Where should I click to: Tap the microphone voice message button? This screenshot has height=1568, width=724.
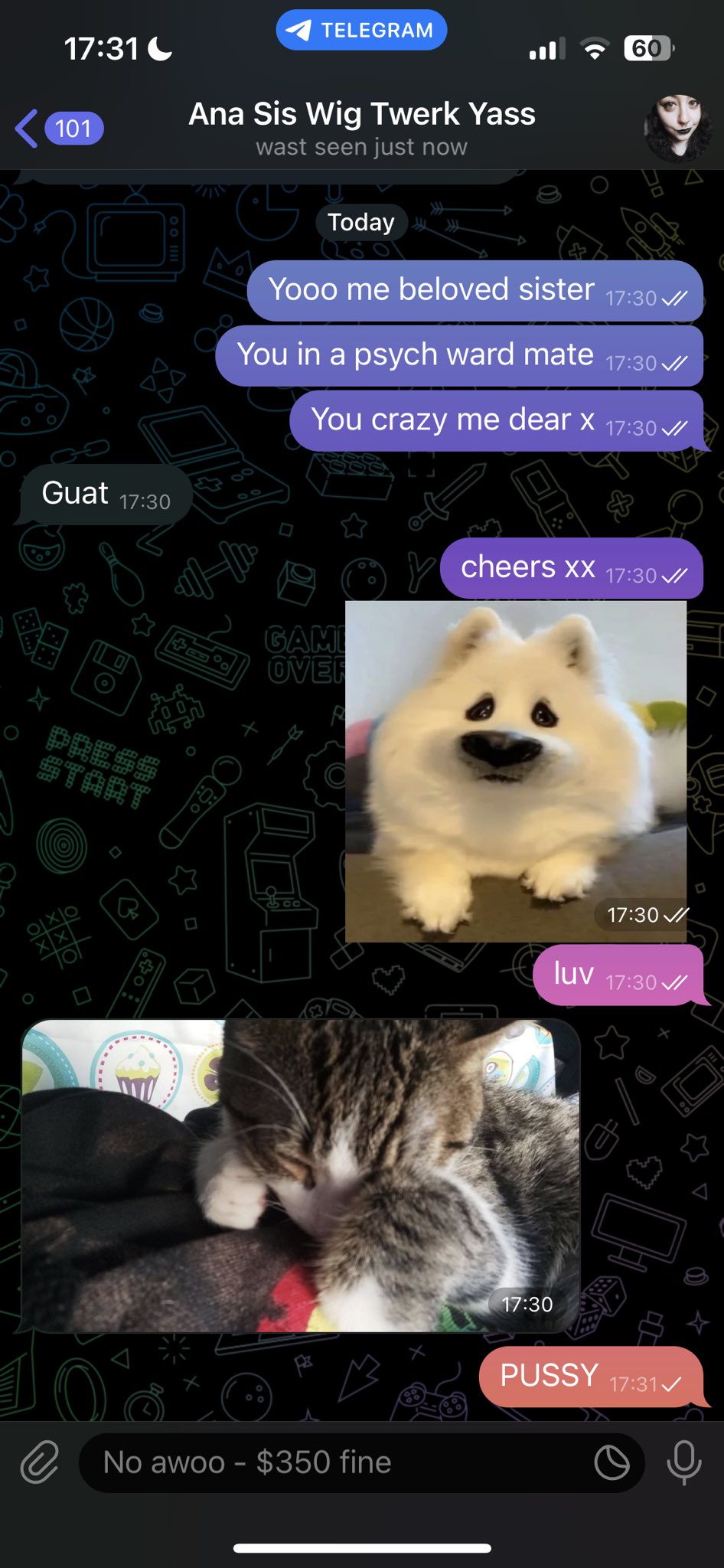(683, 1462)
